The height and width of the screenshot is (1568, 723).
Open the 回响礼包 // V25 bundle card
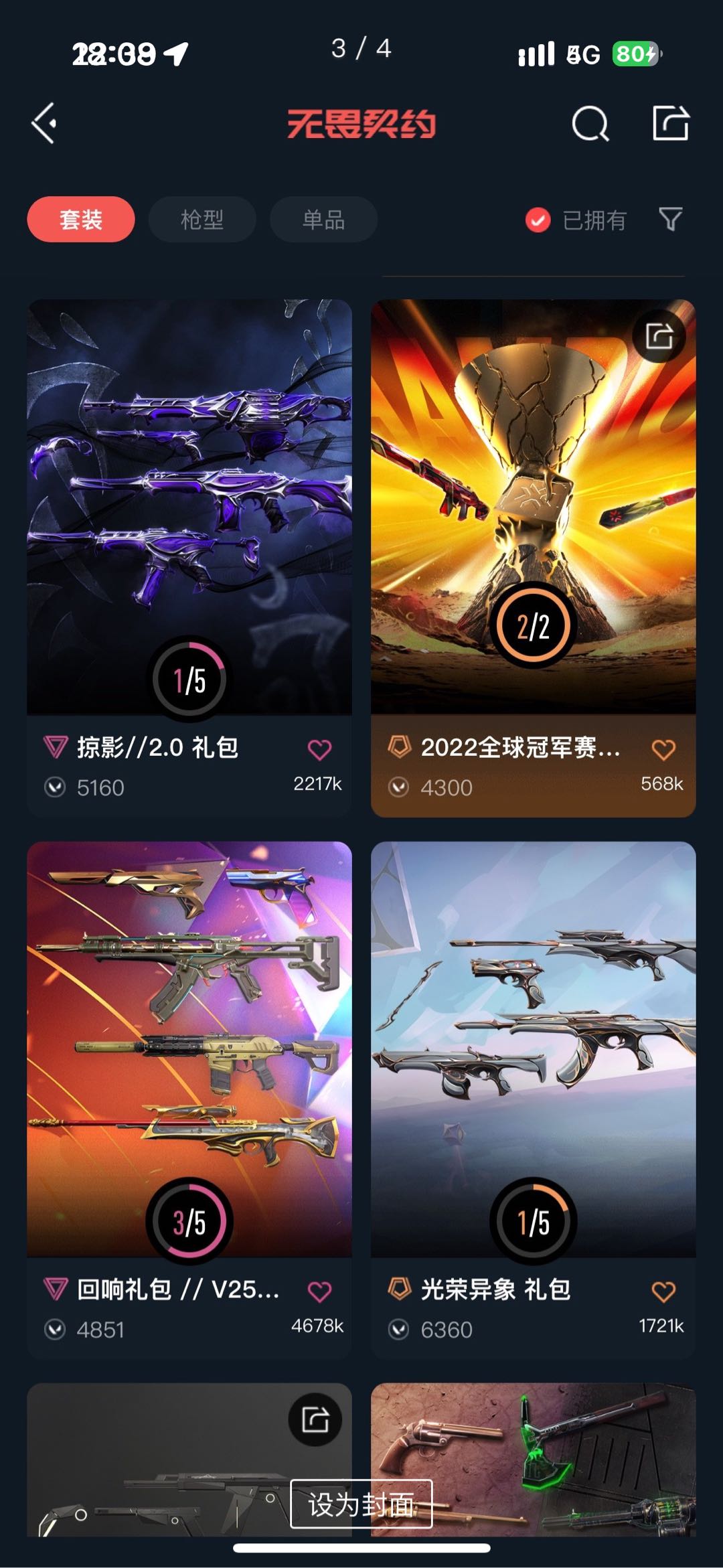coord(189,1100)
